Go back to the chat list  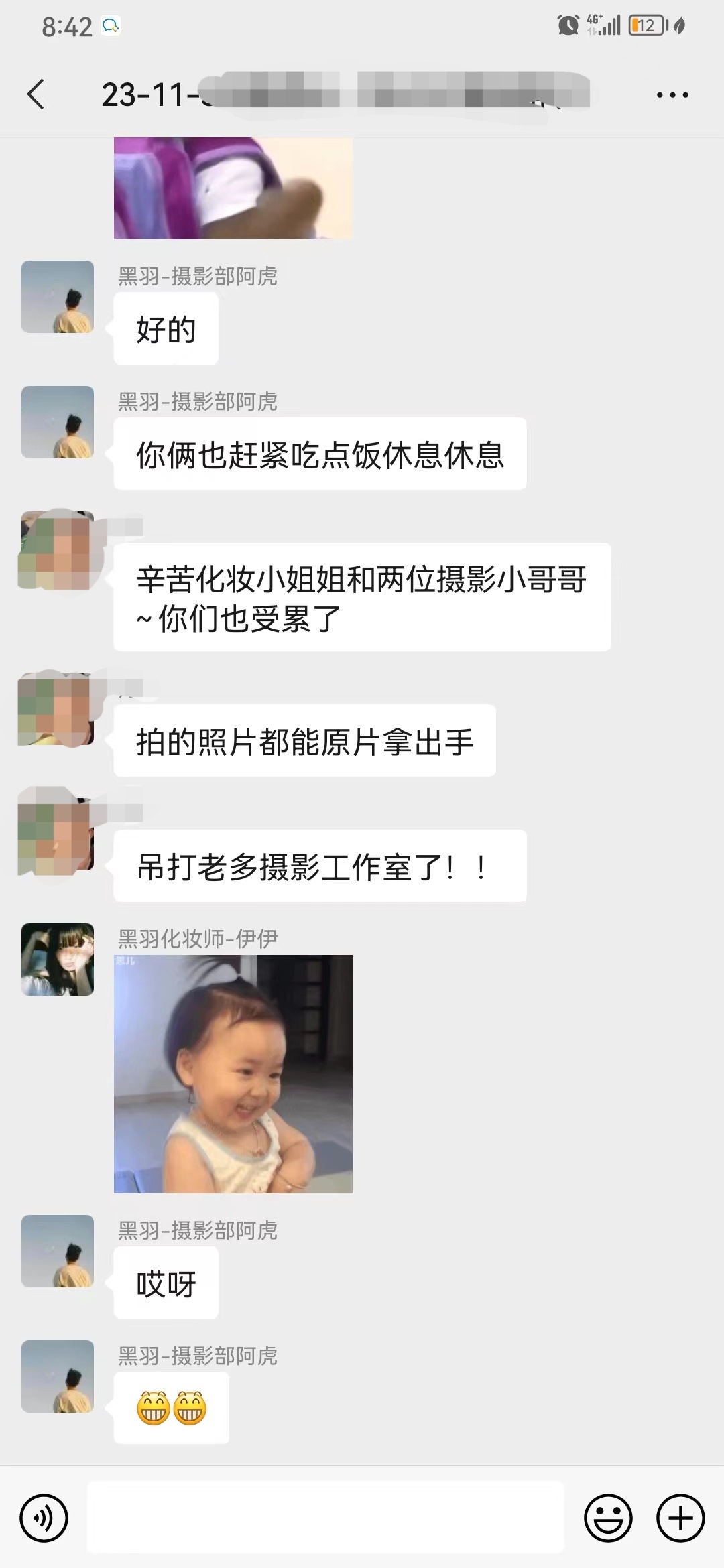[x=36, y=94]
